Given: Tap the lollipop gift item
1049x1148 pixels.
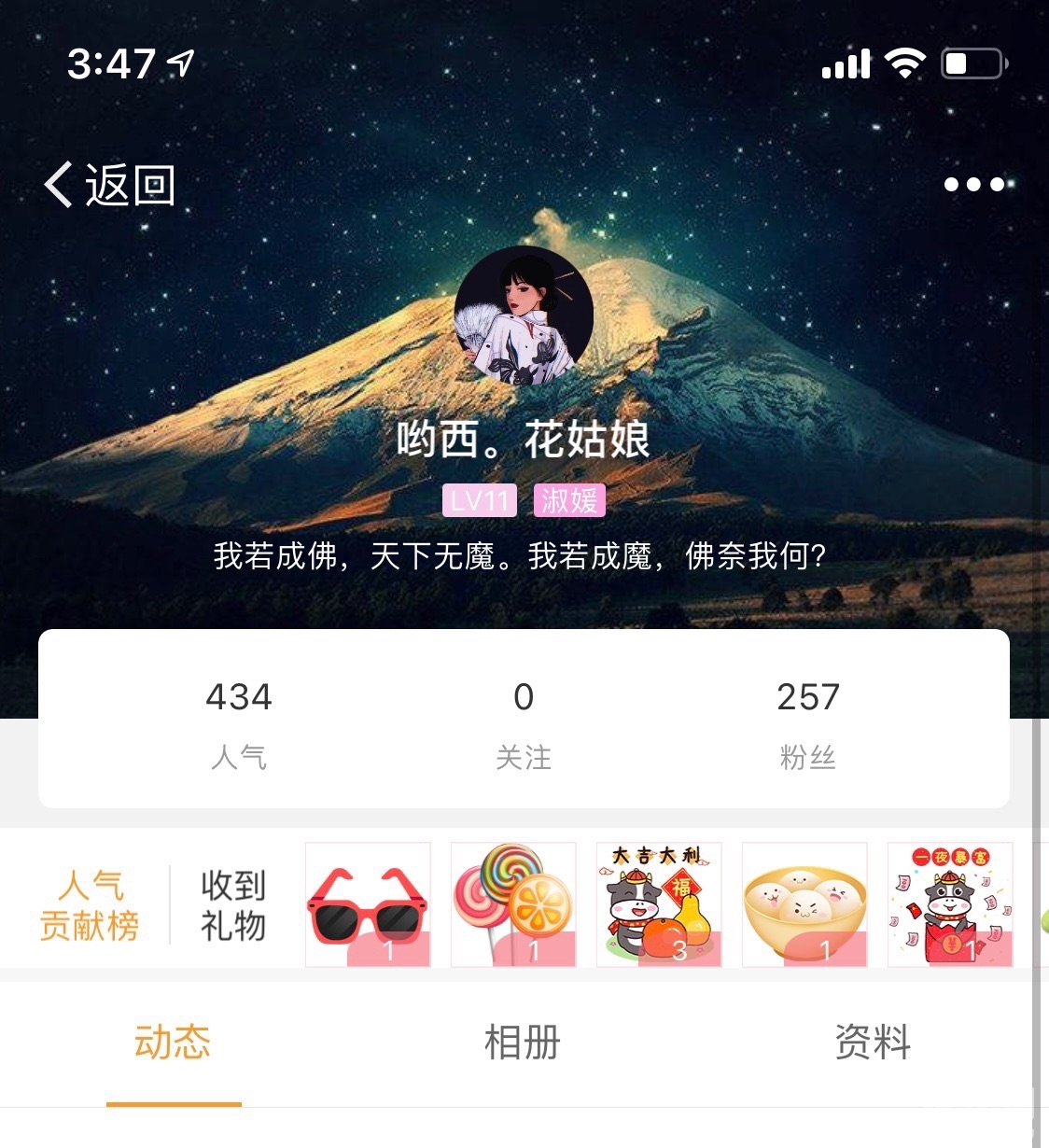Looking at the screenshot, I should [x=513, y=904].
